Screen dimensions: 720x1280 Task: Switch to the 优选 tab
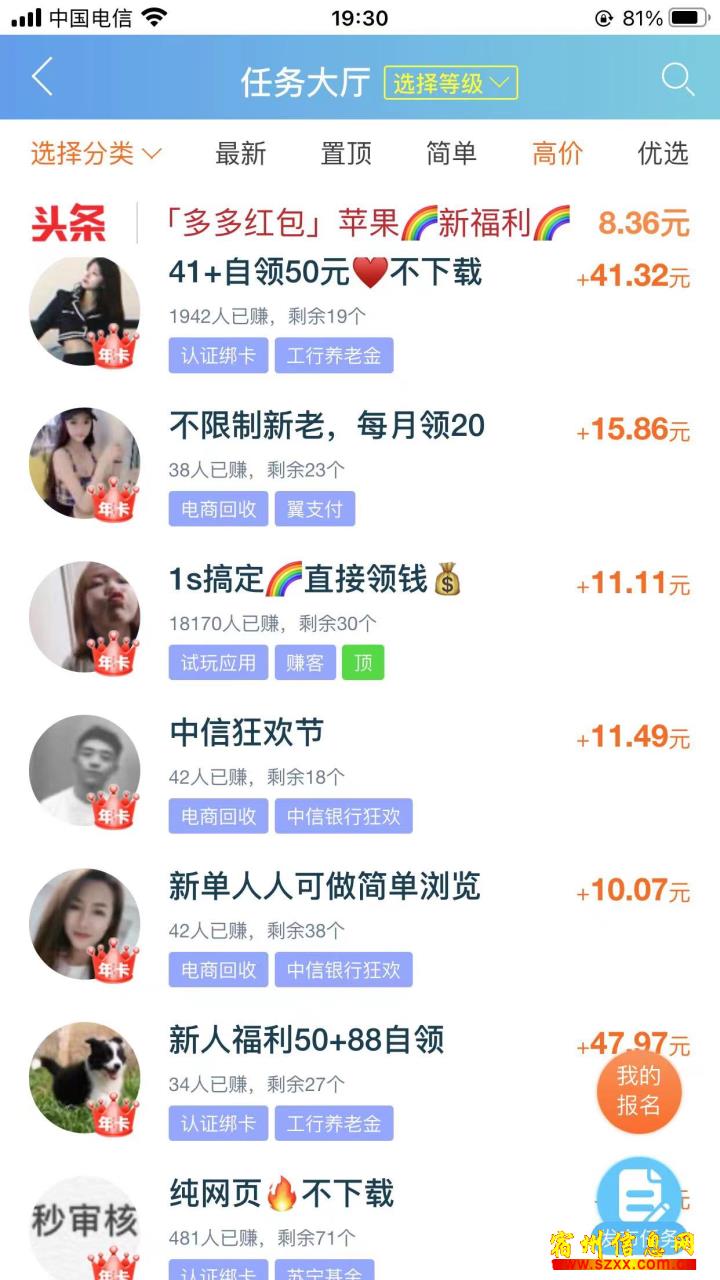pos(663,154)
